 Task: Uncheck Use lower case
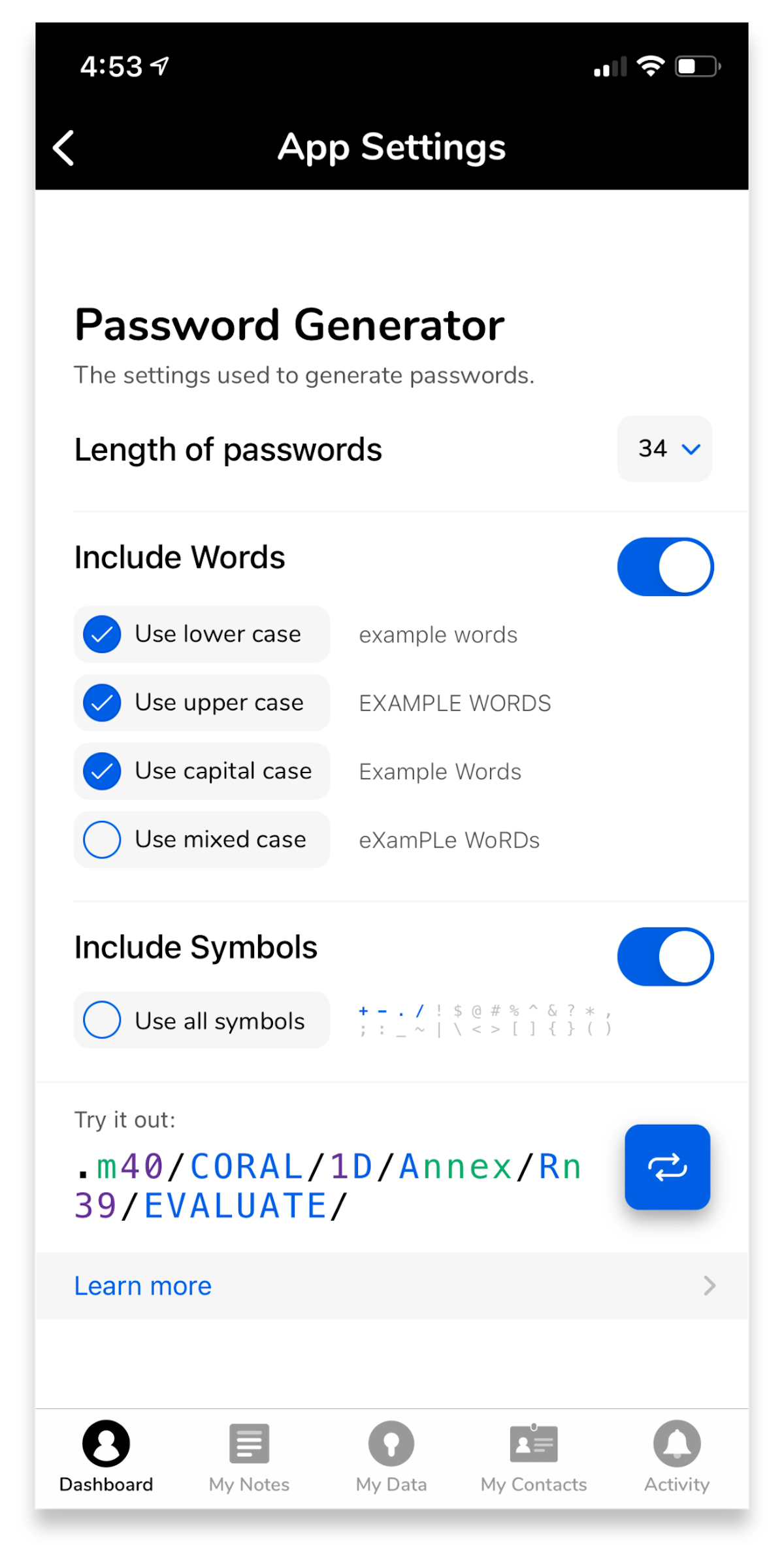(202, 634)
